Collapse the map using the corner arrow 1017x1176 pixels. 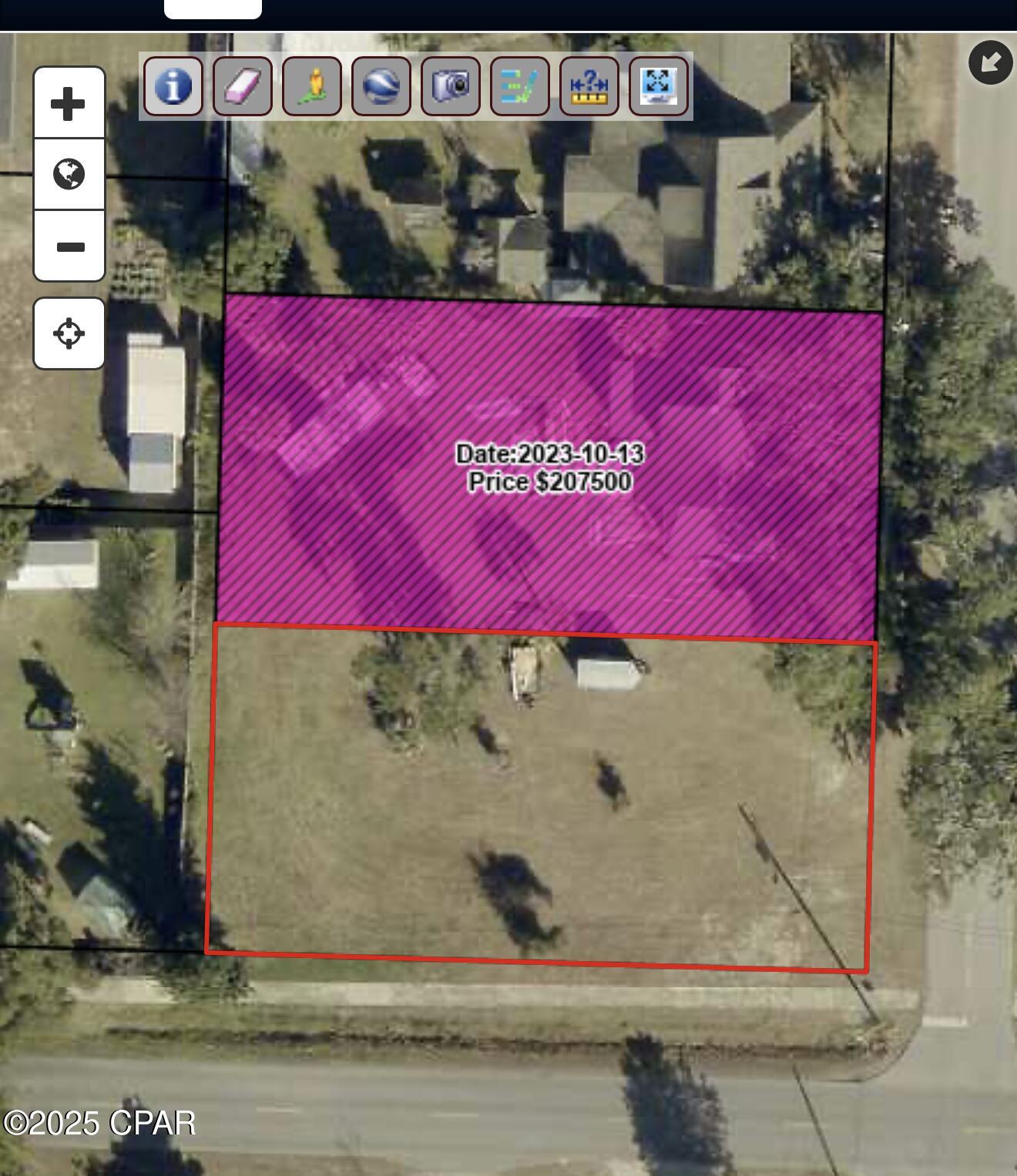[990, 62]
